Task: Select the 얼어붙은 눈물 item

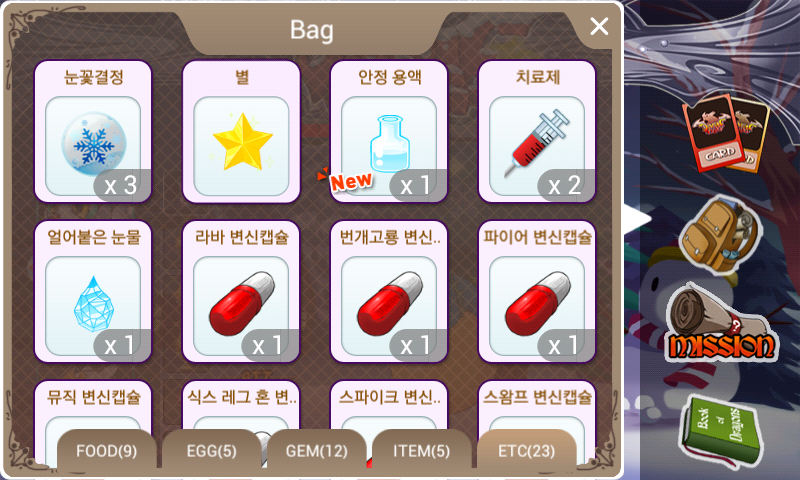Action: pyautogui.click(x=93, y=292)
